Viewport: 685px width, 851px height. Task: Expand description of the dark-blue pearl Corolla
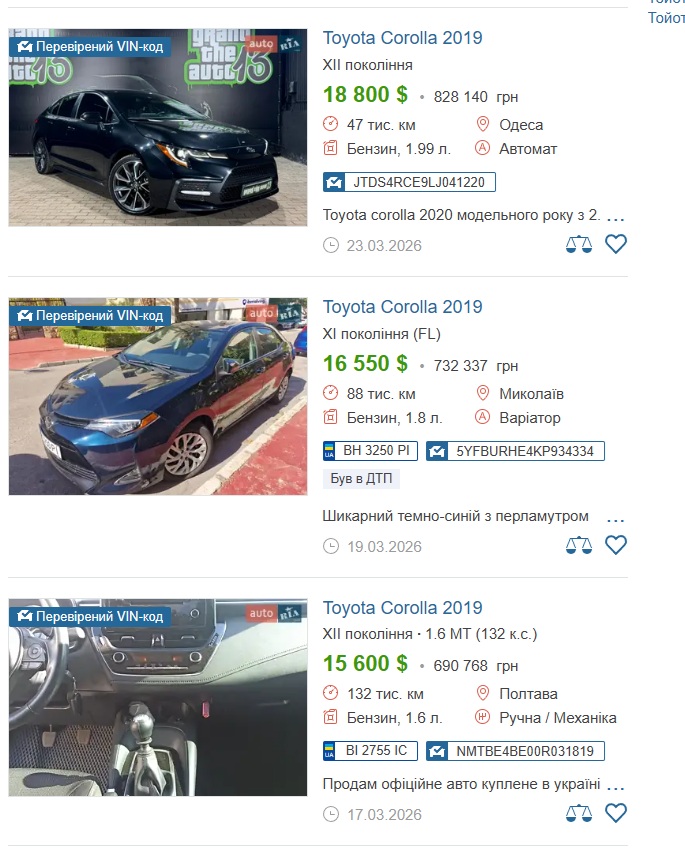(x=616, y=518)
